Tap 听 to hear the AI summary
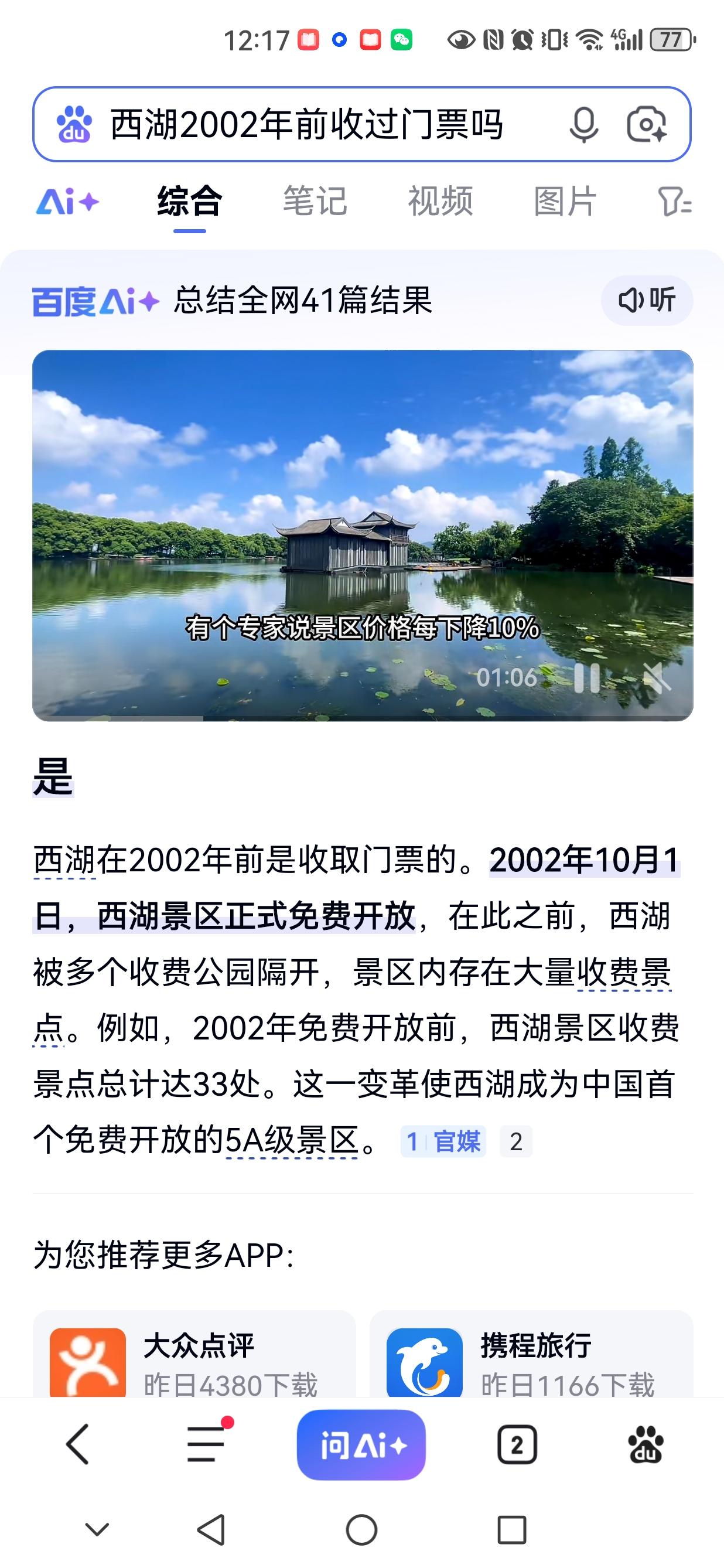Screen dimensions: 724x1568 646,301
